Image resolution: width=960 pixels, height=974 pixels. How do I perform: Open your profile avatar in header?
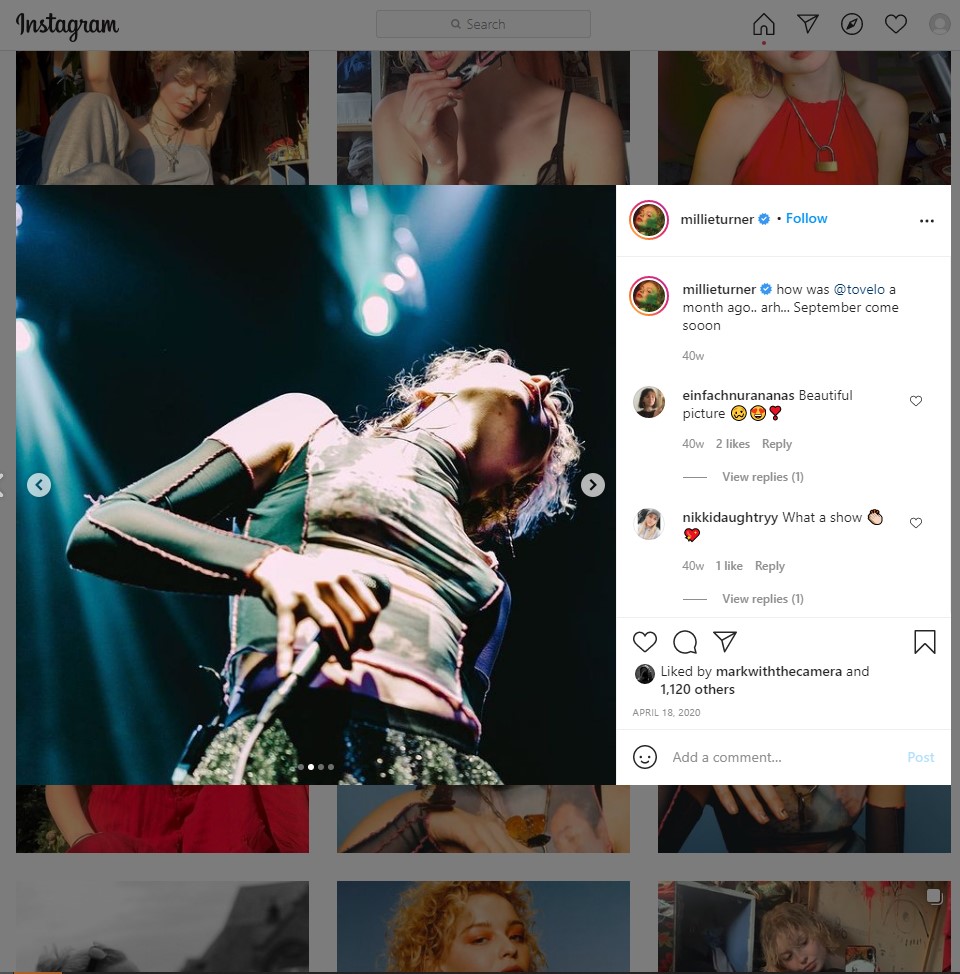(x=939, y=24)
